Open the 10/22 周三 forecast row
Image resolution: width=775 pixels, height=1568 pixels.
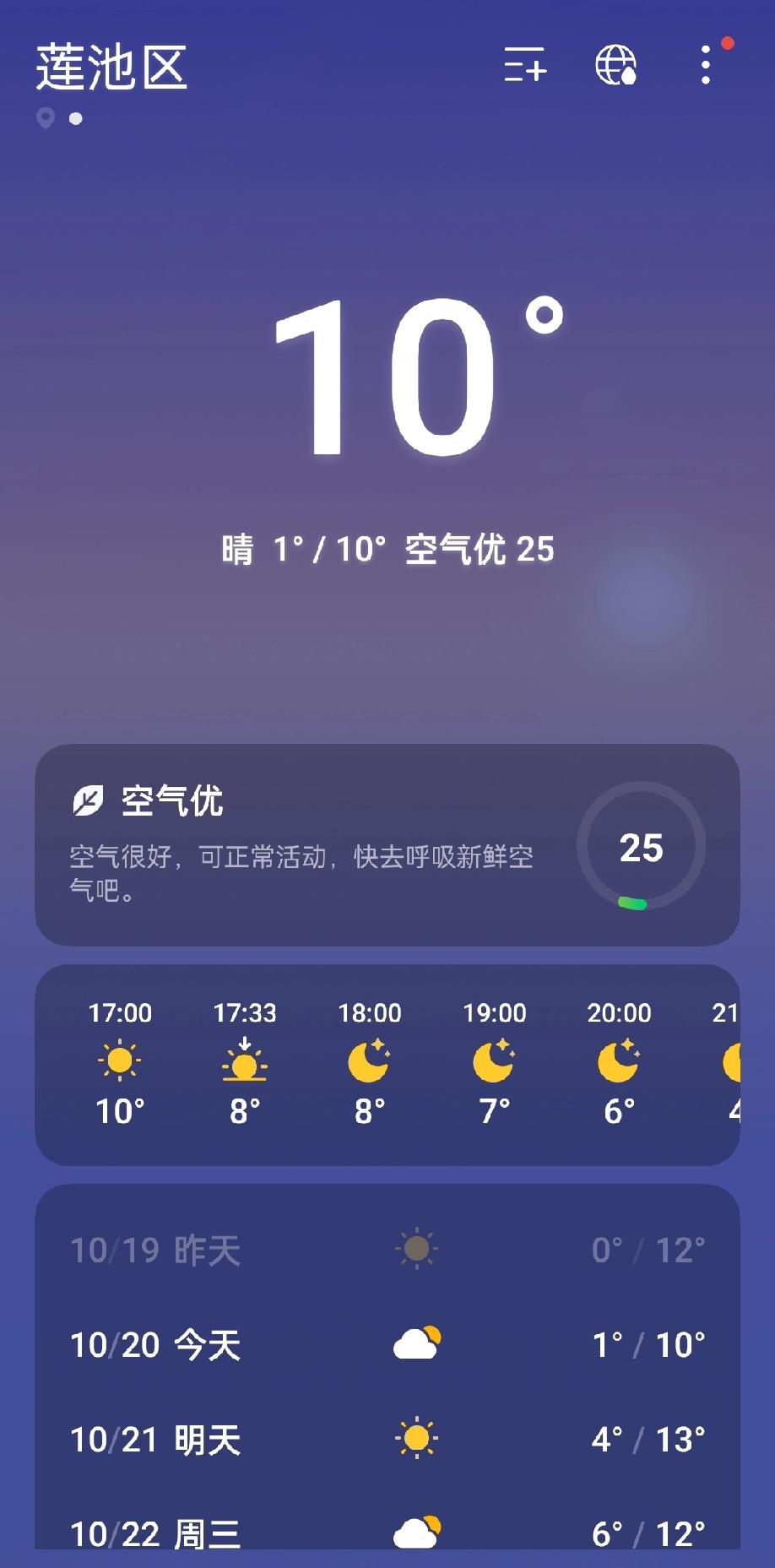(x=387, y=1532)
